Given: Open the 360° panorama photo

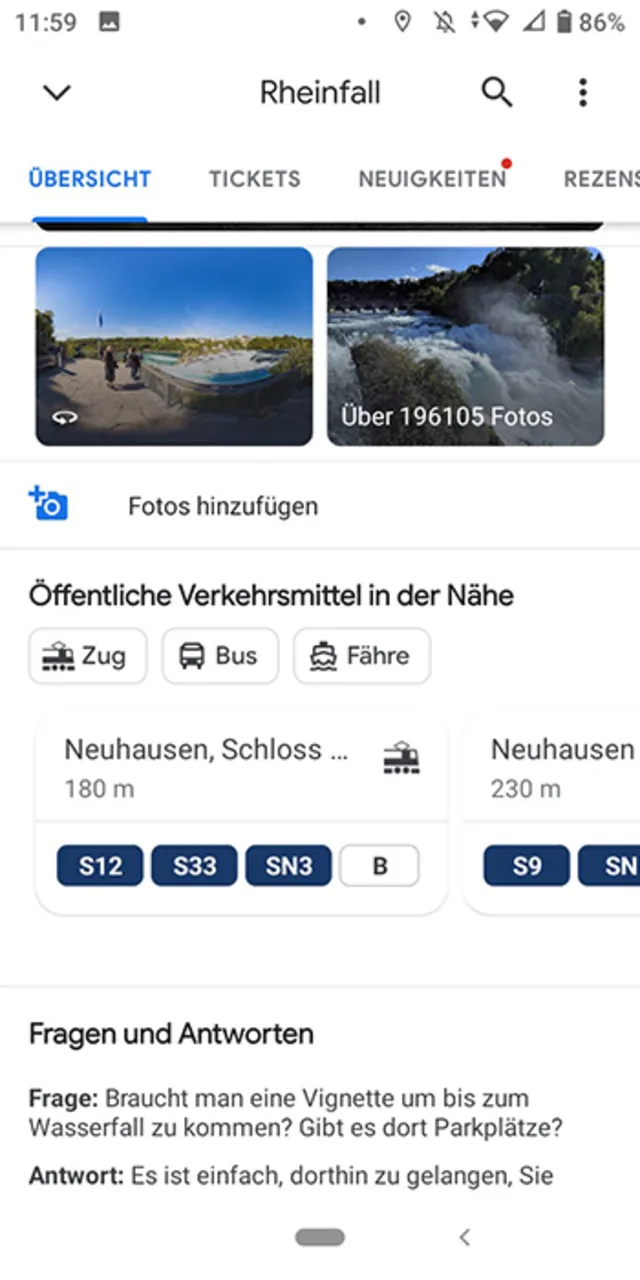Looking at the screenshot, I should point(174,346).
